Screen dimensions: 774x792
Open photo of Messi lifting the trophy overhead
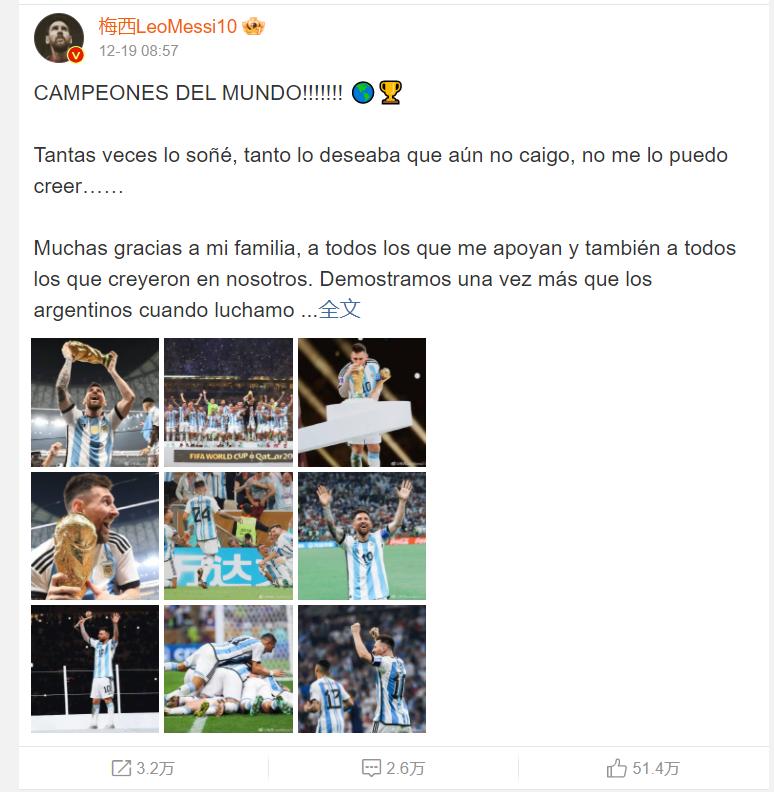click(x=95, y=402)
